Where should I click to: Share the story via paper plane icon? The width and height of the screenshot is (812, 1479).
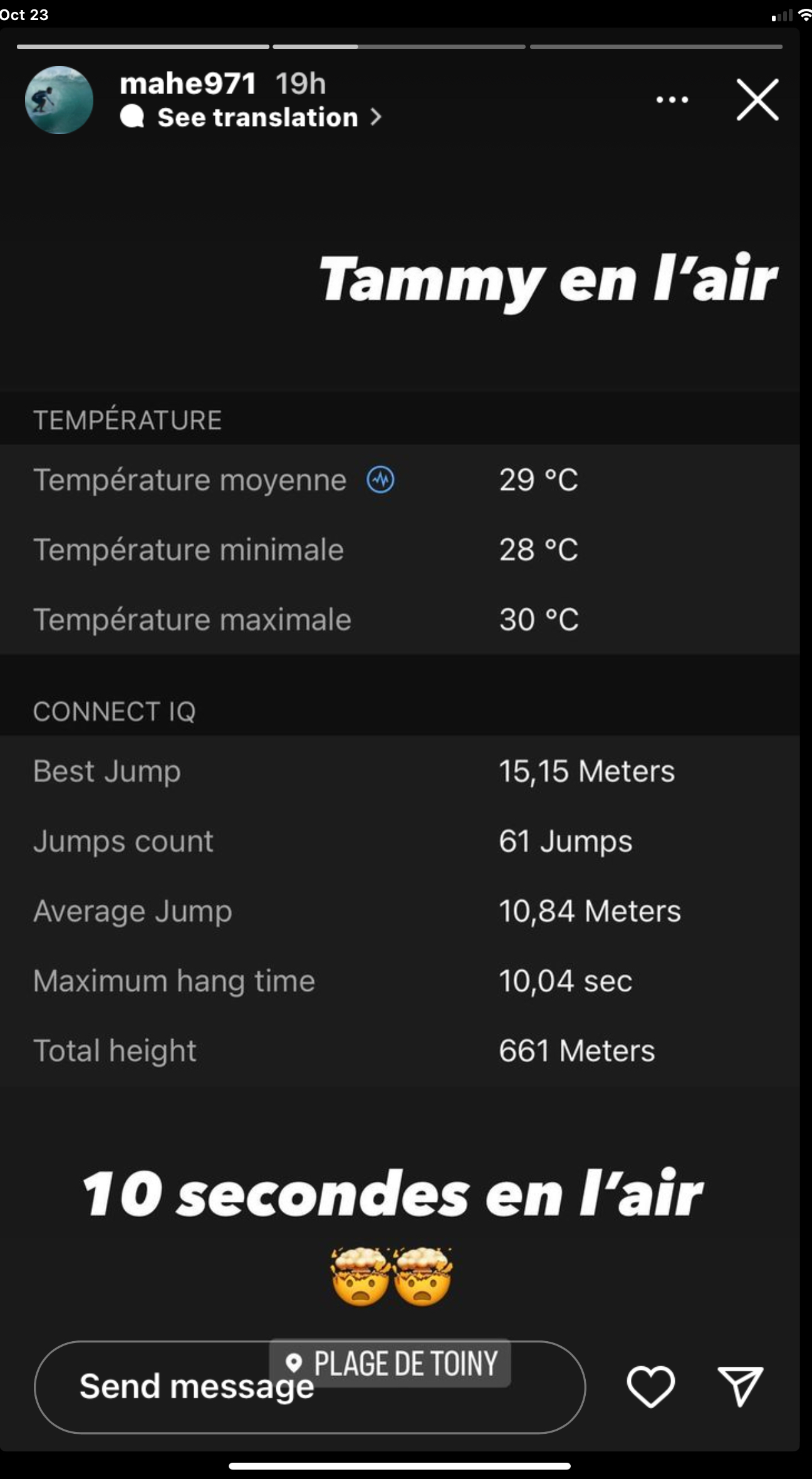(x=740, y=1386)
